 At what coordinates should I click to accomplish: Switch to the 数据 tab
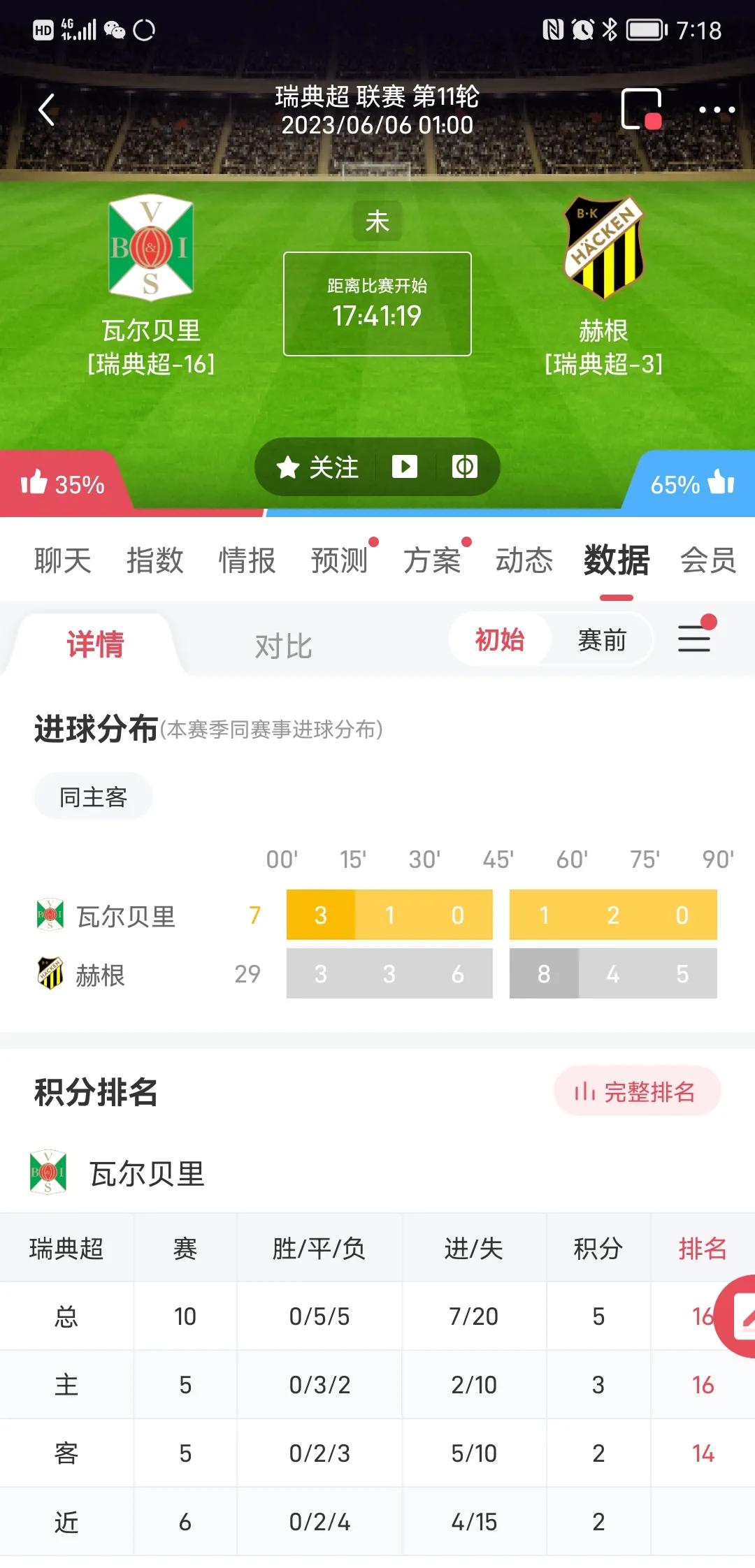[616, 560]
